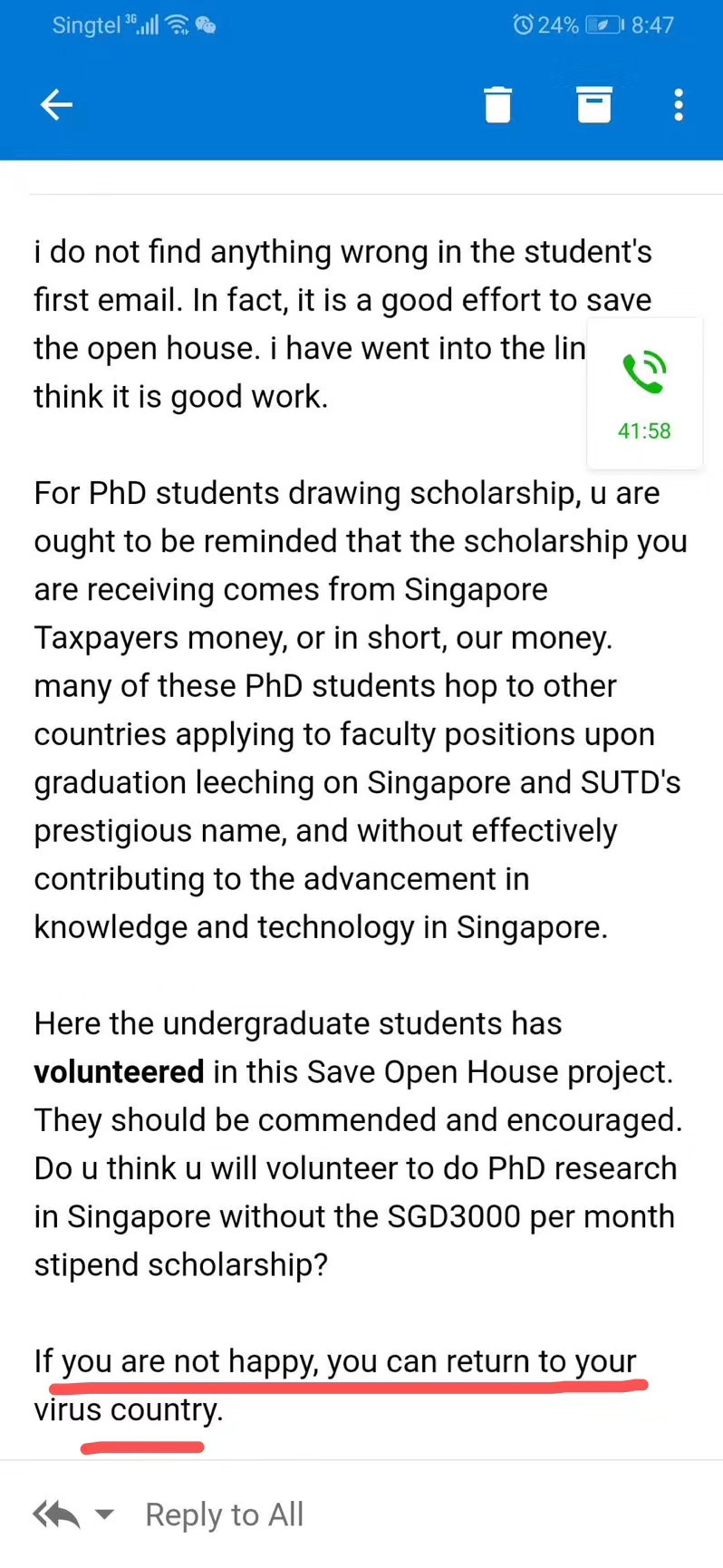Delete this email with the trash icon
This screenshot has width=723, height=1568.
(x=497, y=104)
